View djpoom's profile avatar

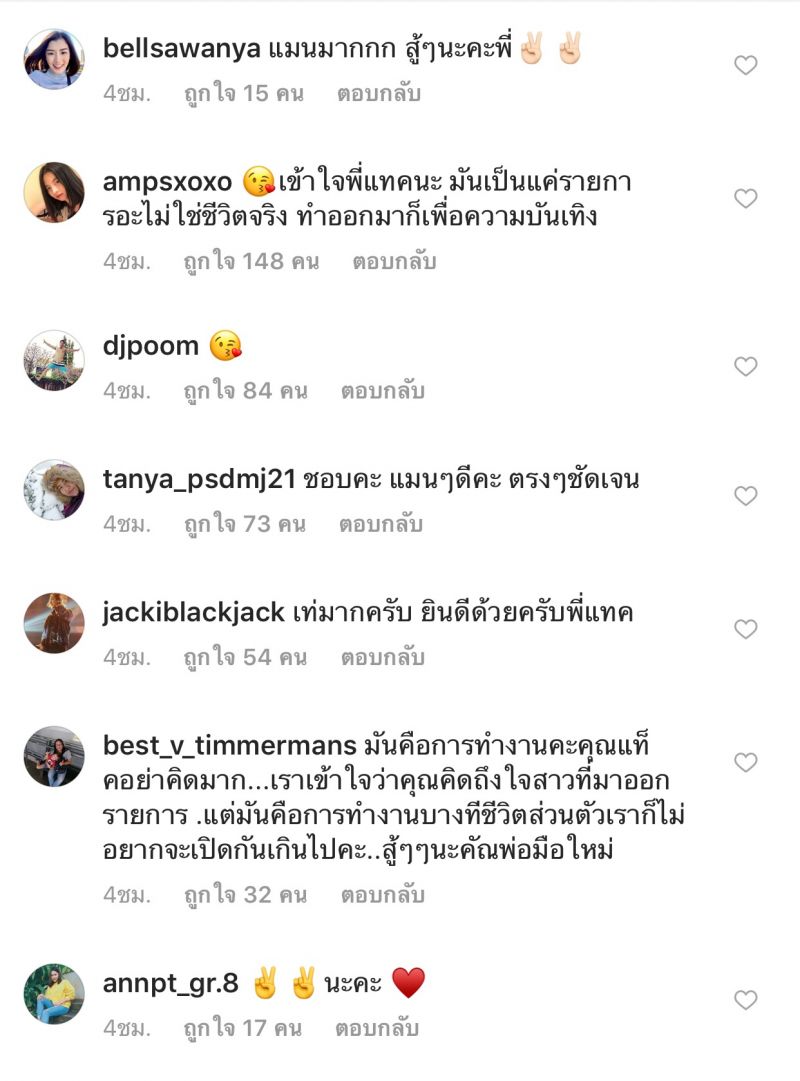(54, 361)
